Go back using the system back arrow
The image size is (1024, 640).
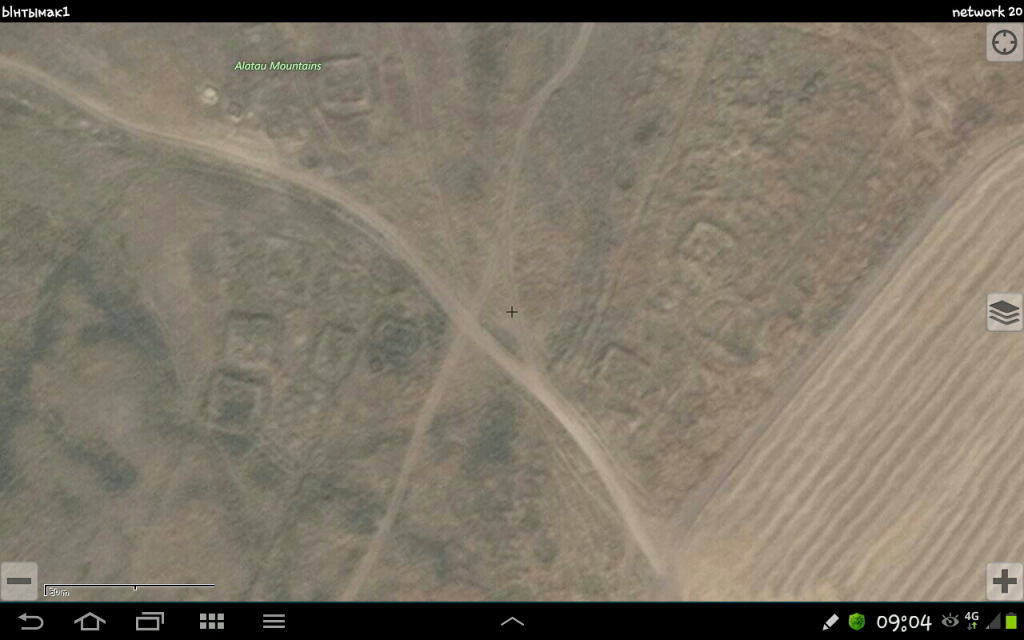click(31, 622)
